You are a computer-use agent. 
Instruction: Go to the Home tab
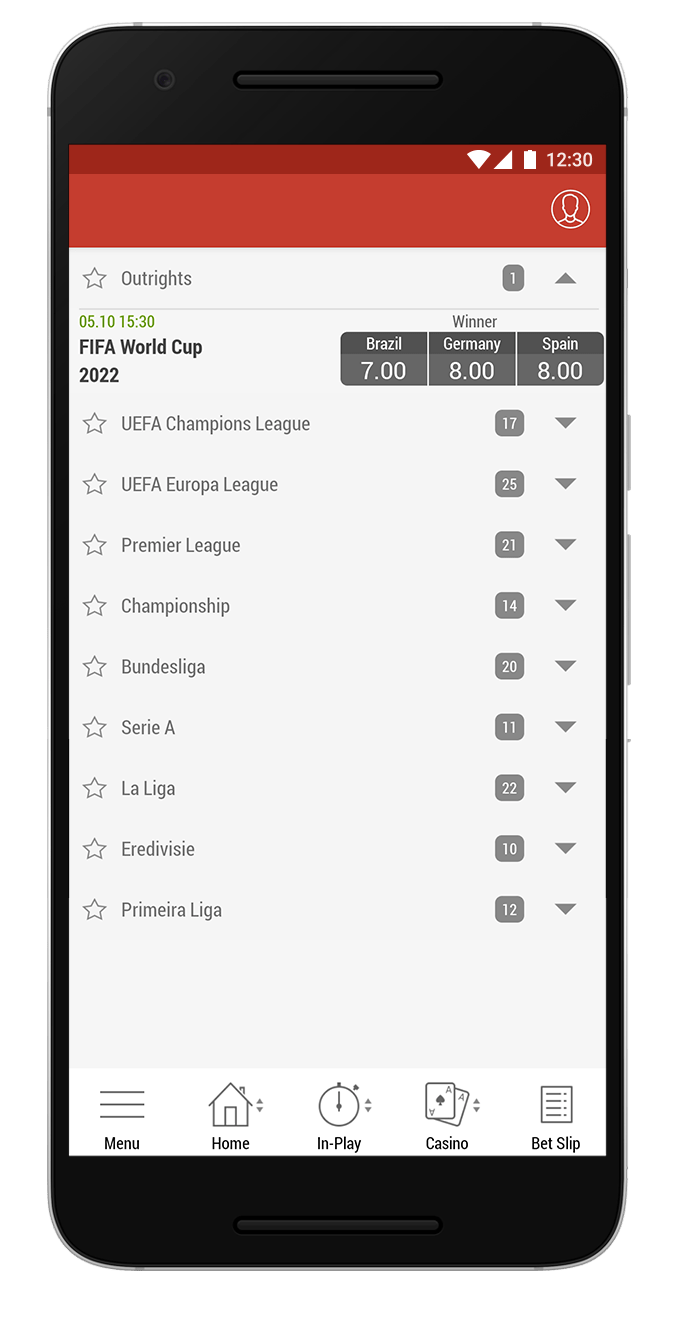point(231,1116)
